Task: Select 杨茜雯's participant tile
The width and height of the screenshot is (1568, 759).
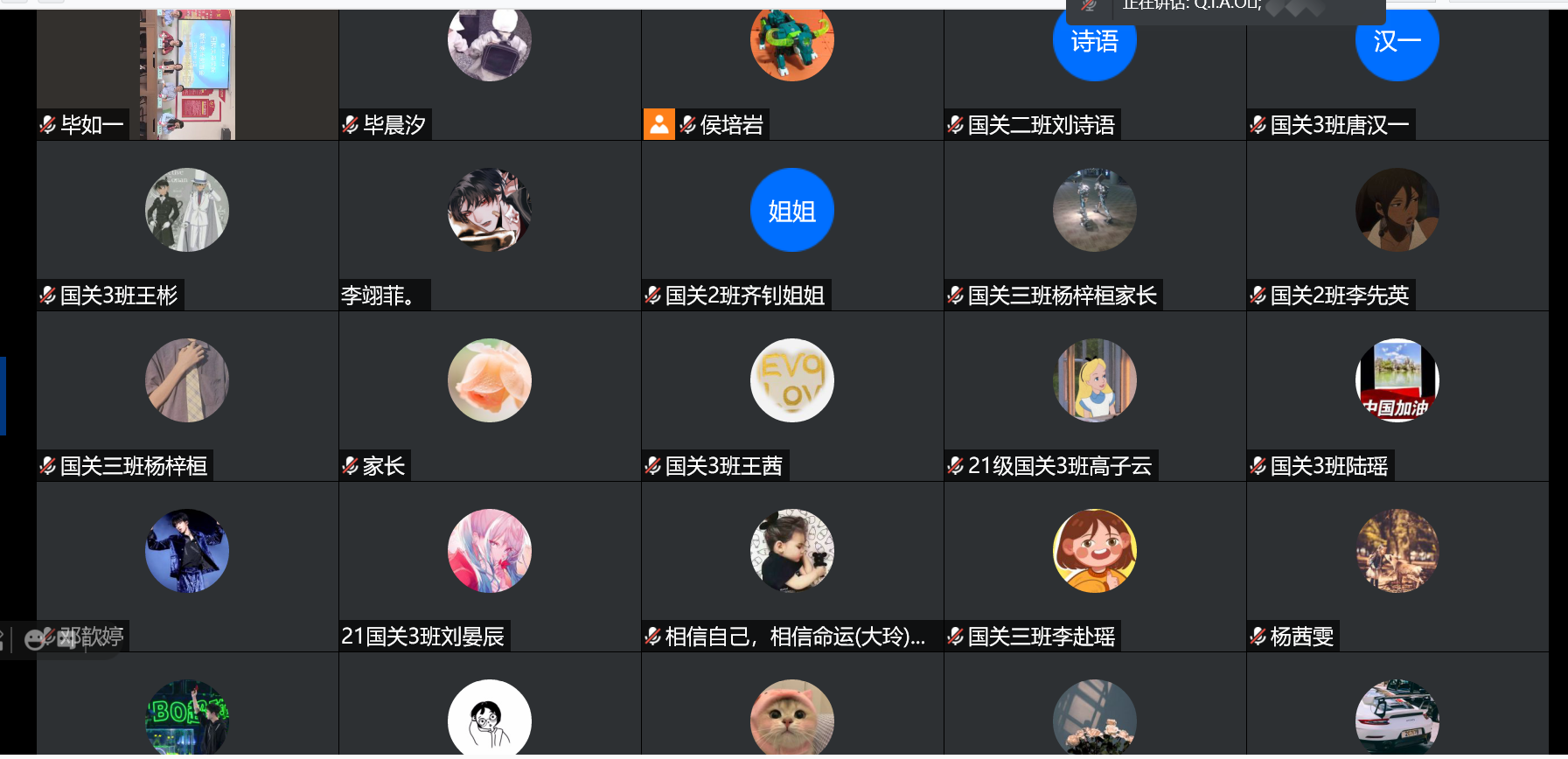Action: [x=1397, y=567]
